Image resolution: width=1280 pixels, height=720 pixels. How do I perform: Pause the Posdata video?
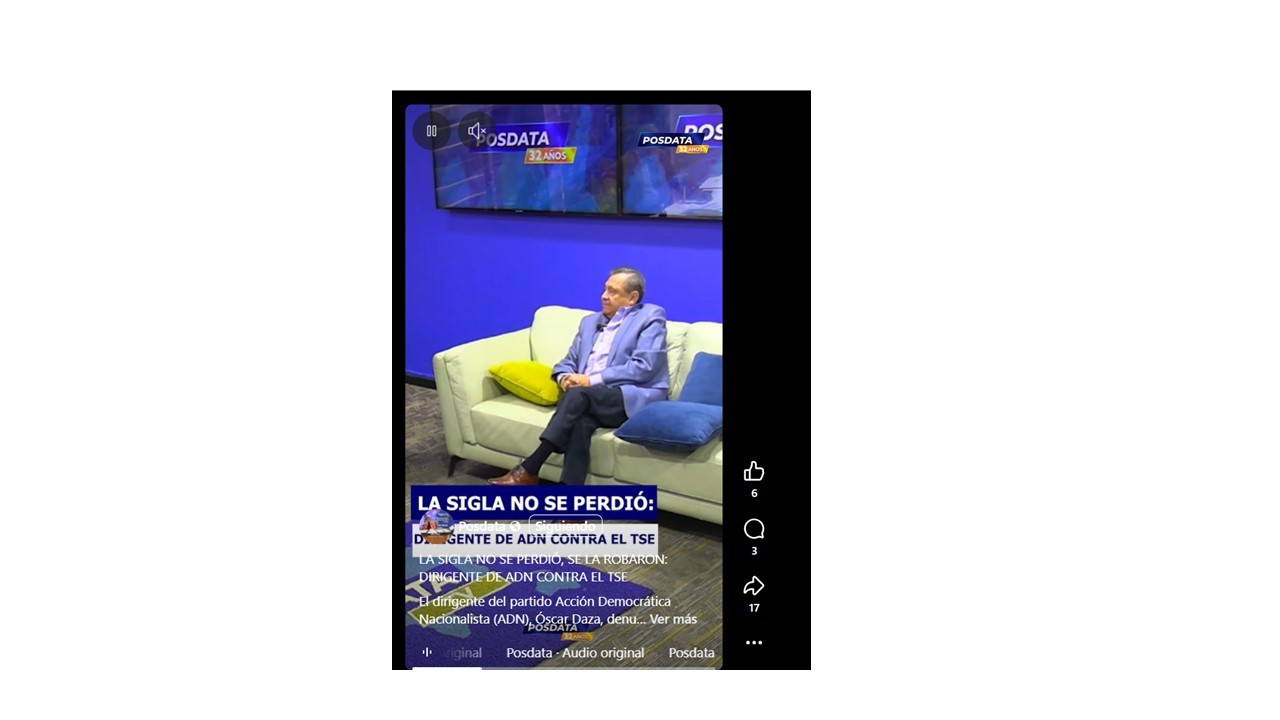click(432, 131)
